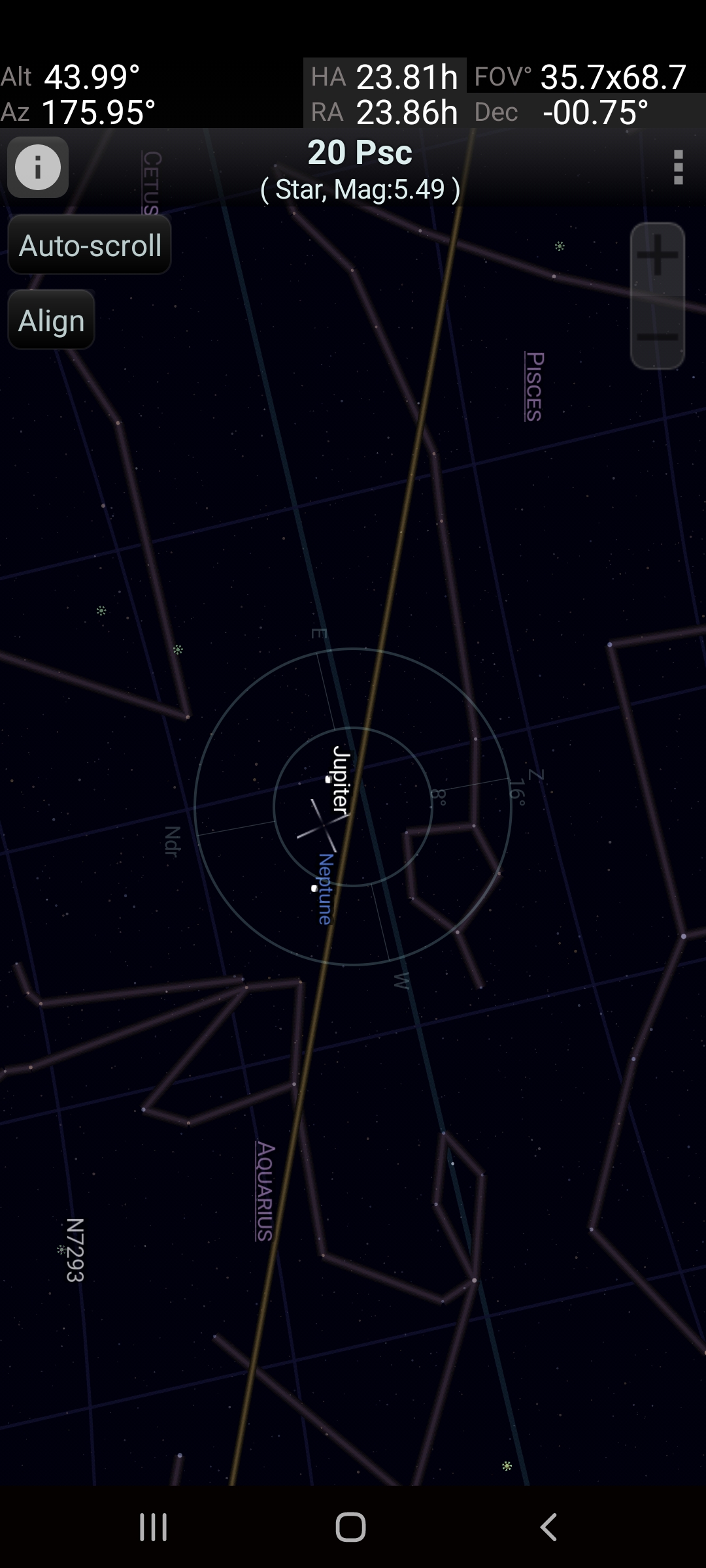Go to the home screen
Image resolution: width=706 pixels, height=1568 pixels.
[351, 1527]
